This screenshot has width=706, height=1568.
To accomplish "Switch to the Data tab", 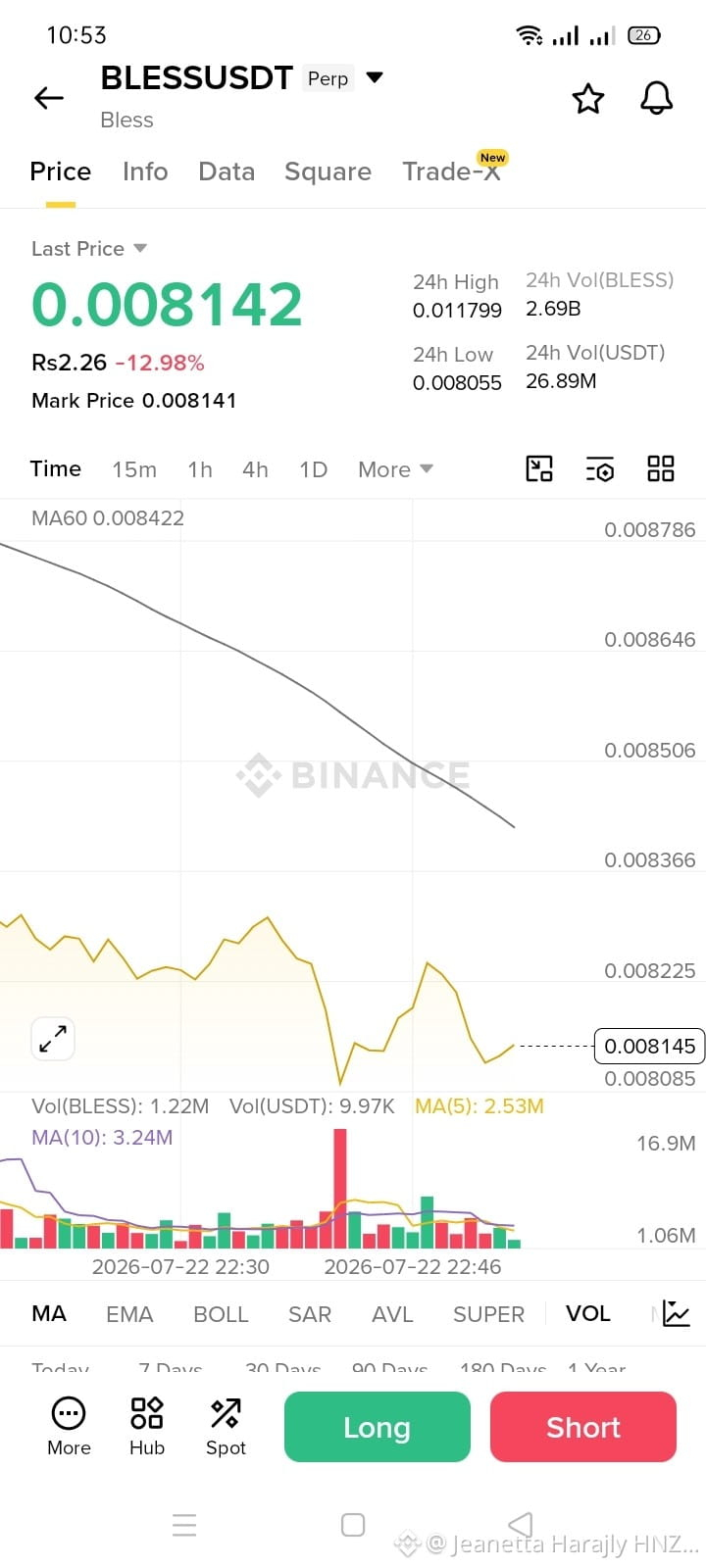I will (227, 171).
